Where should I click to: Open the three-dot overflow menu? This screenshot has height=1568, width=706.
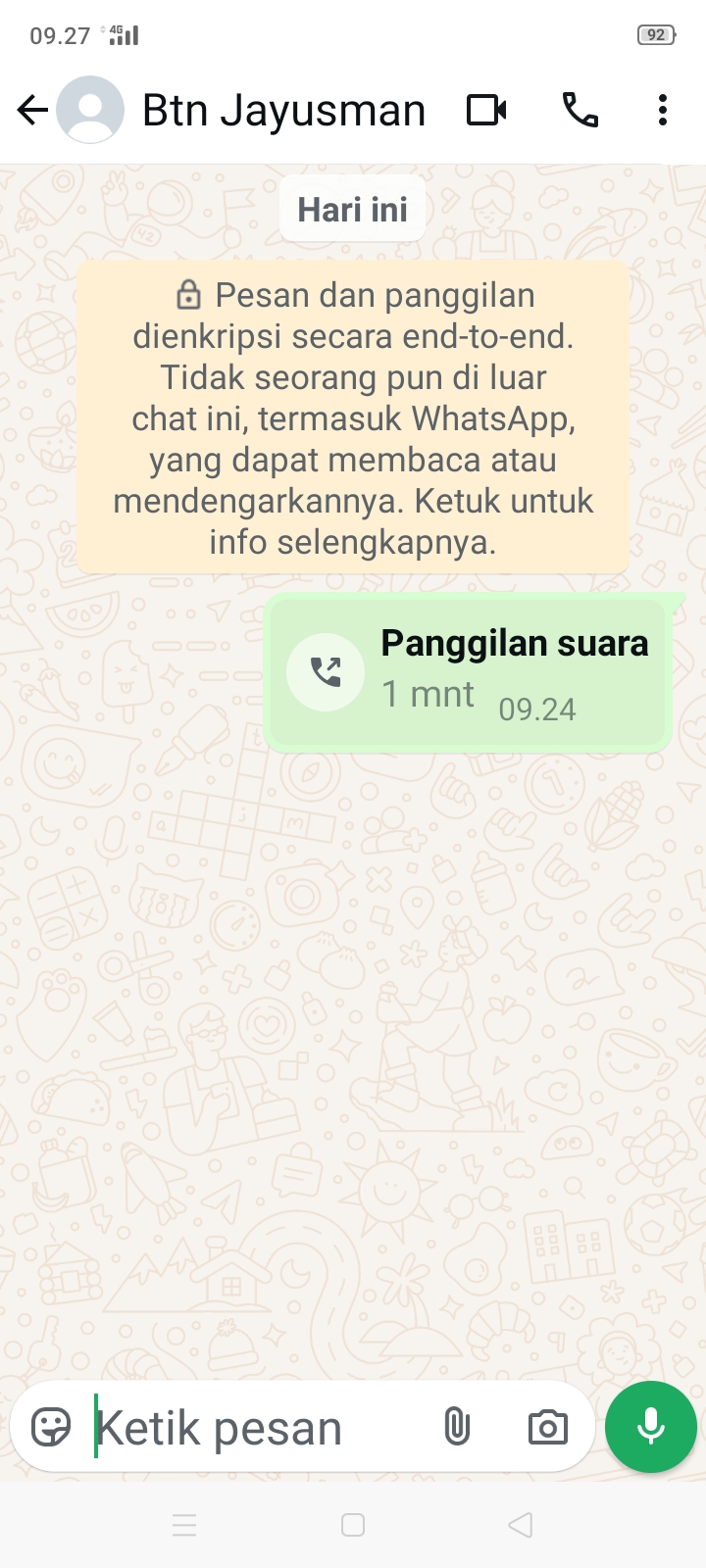[663, 110]
